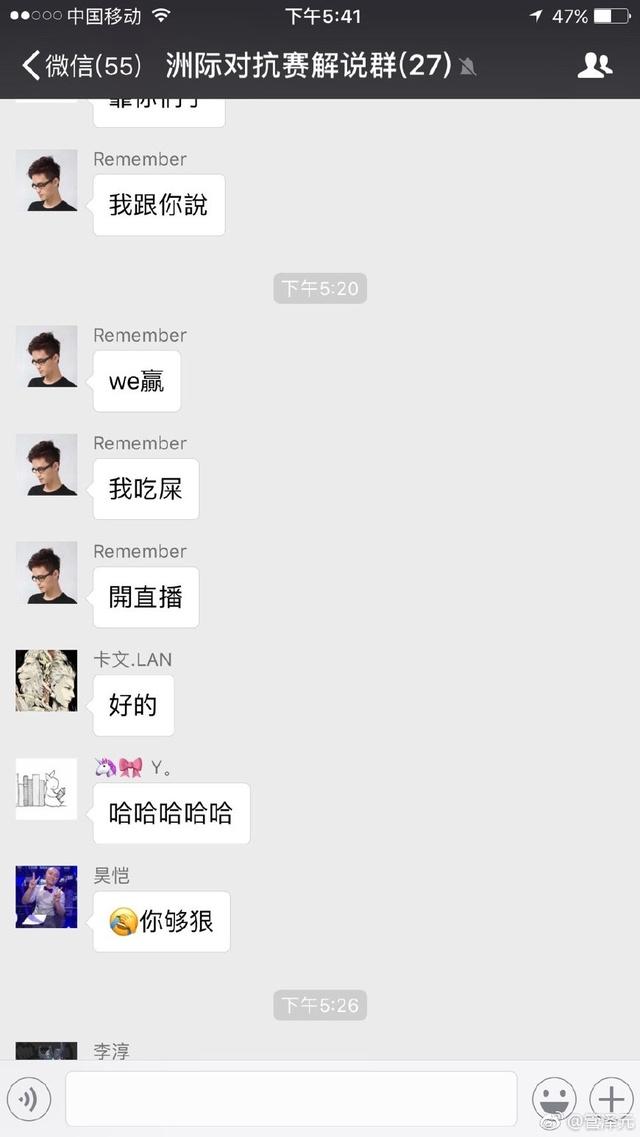Switch to voice message input

(x=28, y=1099)
